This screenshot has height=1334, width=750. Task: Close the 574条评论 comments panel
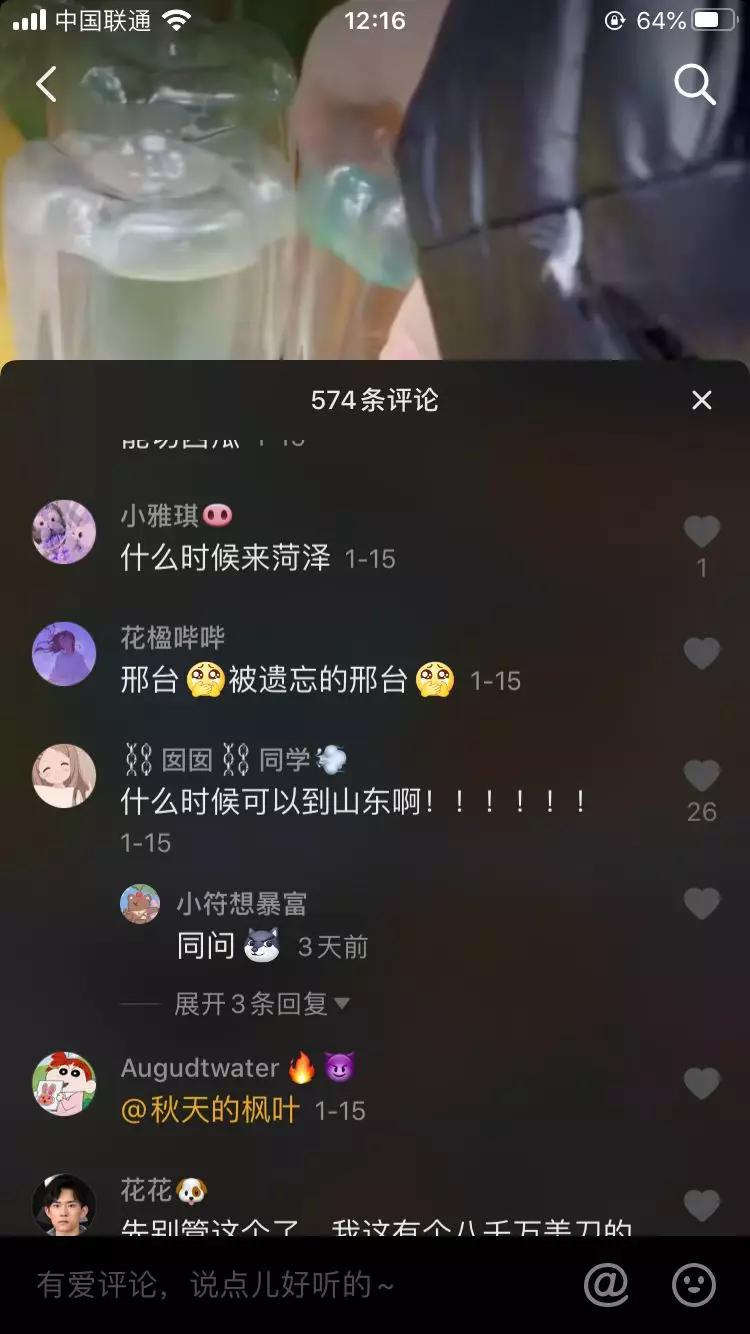702,400
